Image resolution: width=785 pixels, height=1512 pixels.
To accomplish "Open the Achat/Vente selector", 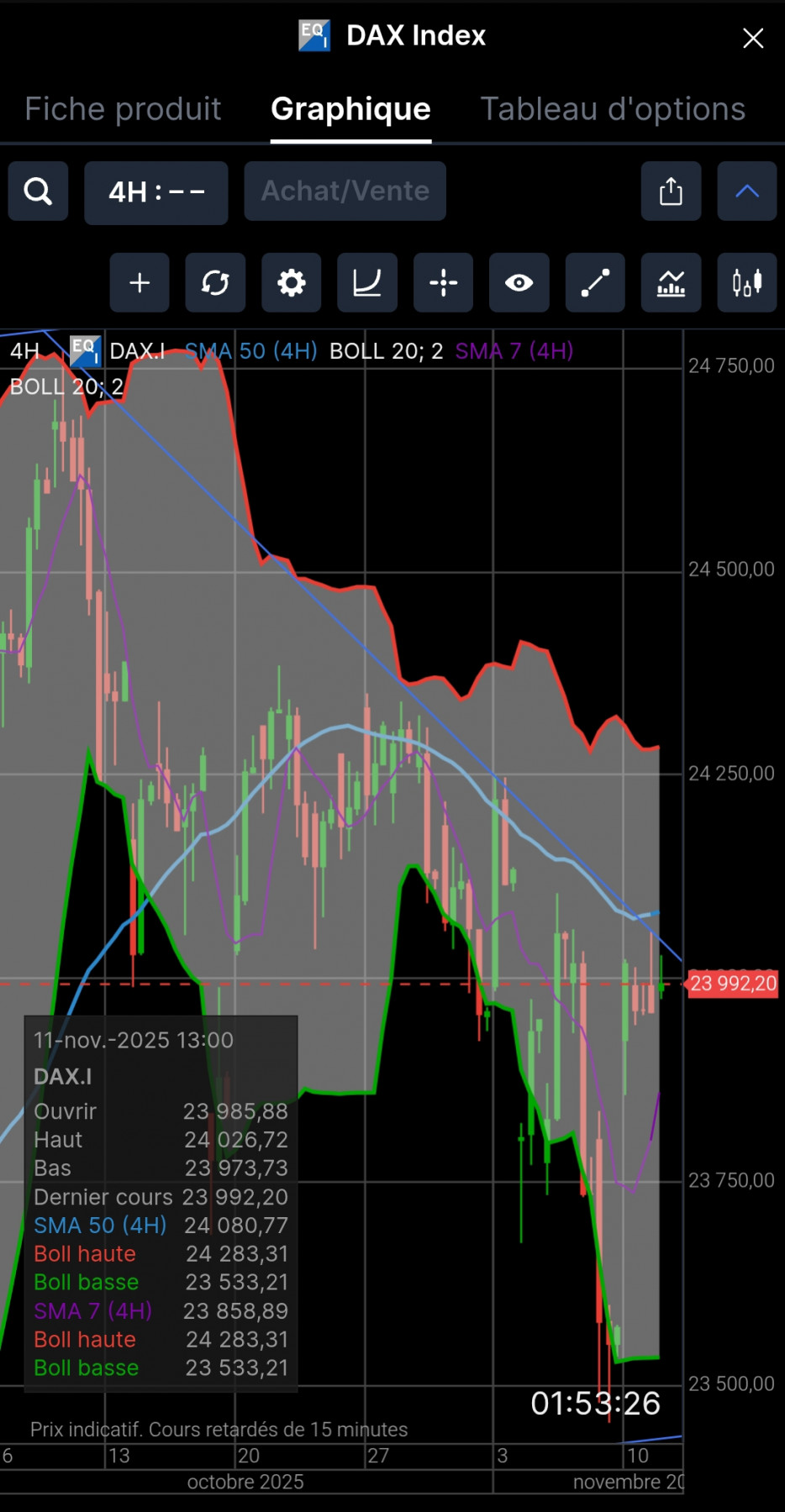I will point(345,192).
